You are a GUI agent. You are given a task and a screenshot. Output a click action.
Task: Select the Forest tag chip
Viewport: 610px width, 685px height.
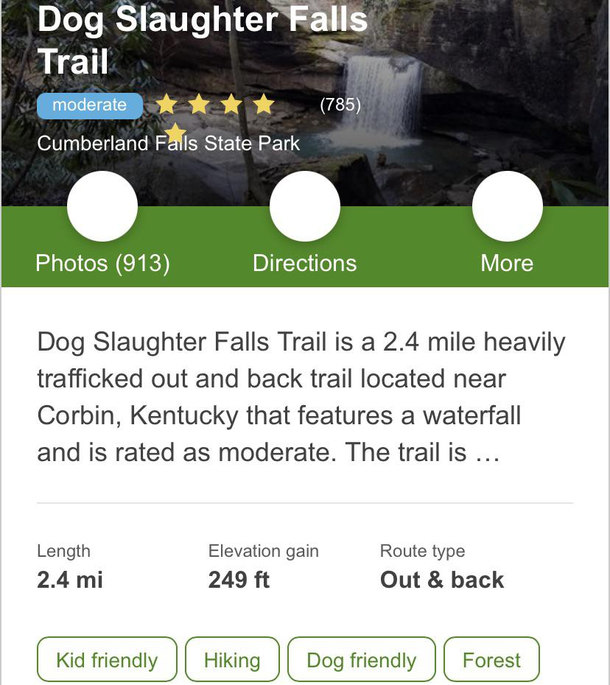click(491, 660)
